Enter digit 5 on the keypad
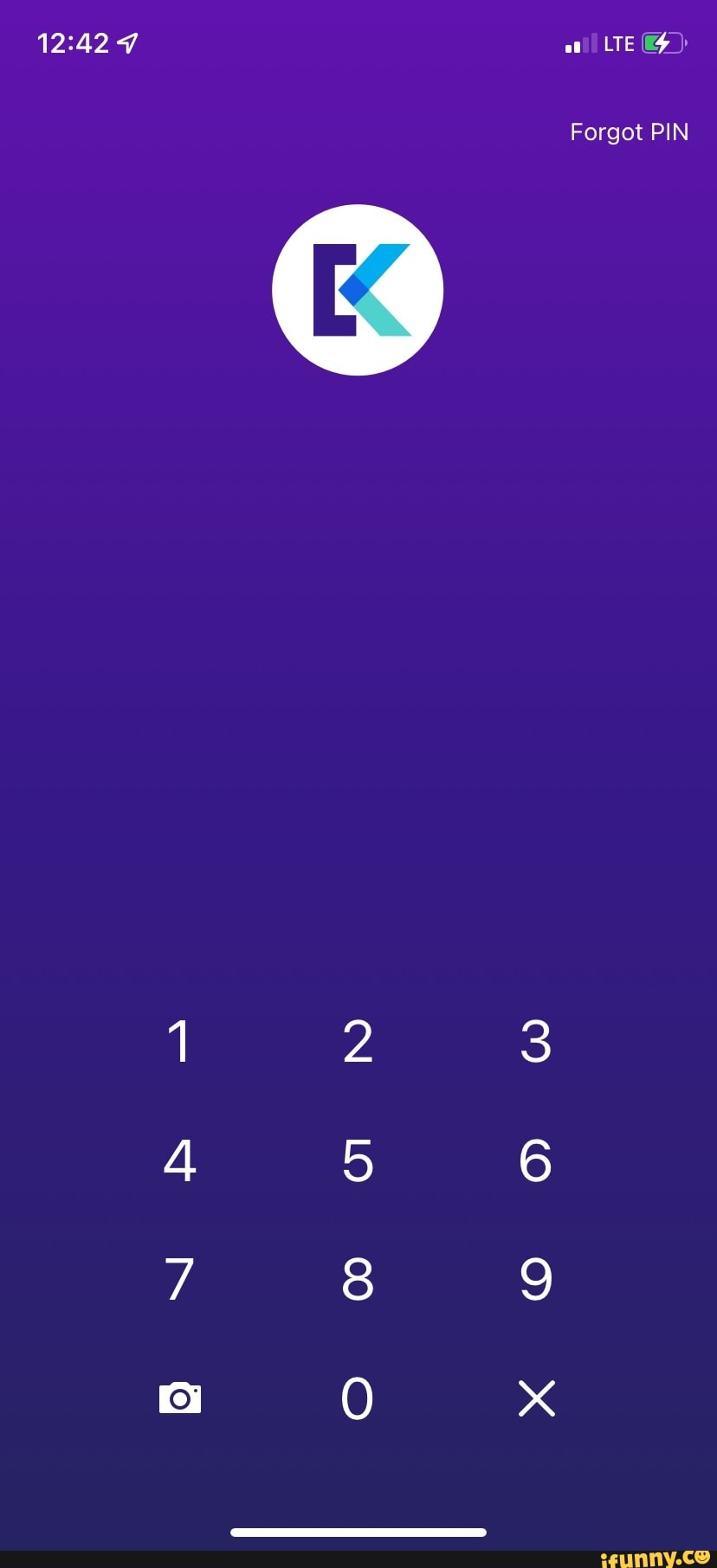This screenshot has height=1568, width=717. [358, 1160]
